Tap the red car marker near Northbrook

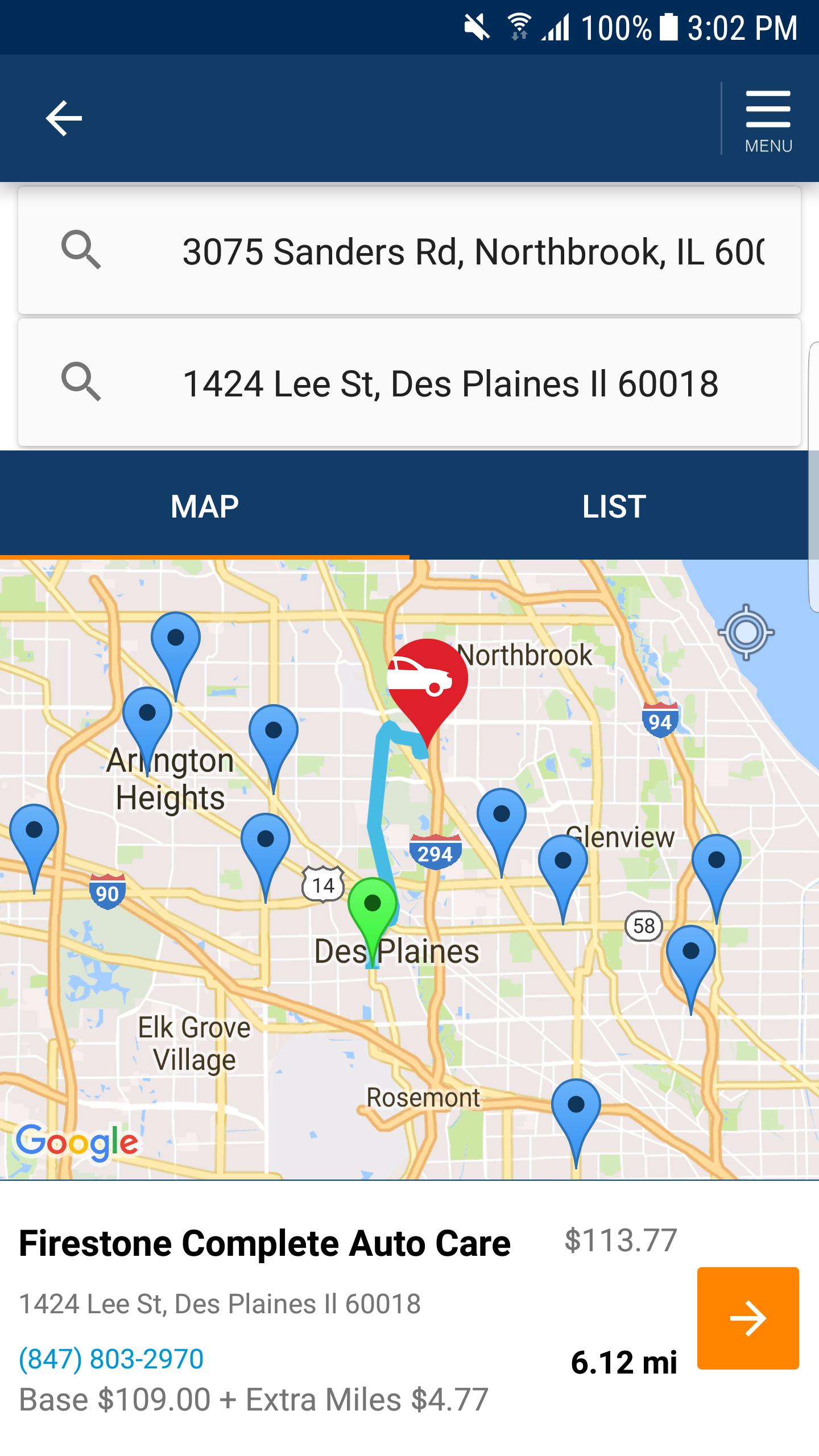(x=427, y=678)
